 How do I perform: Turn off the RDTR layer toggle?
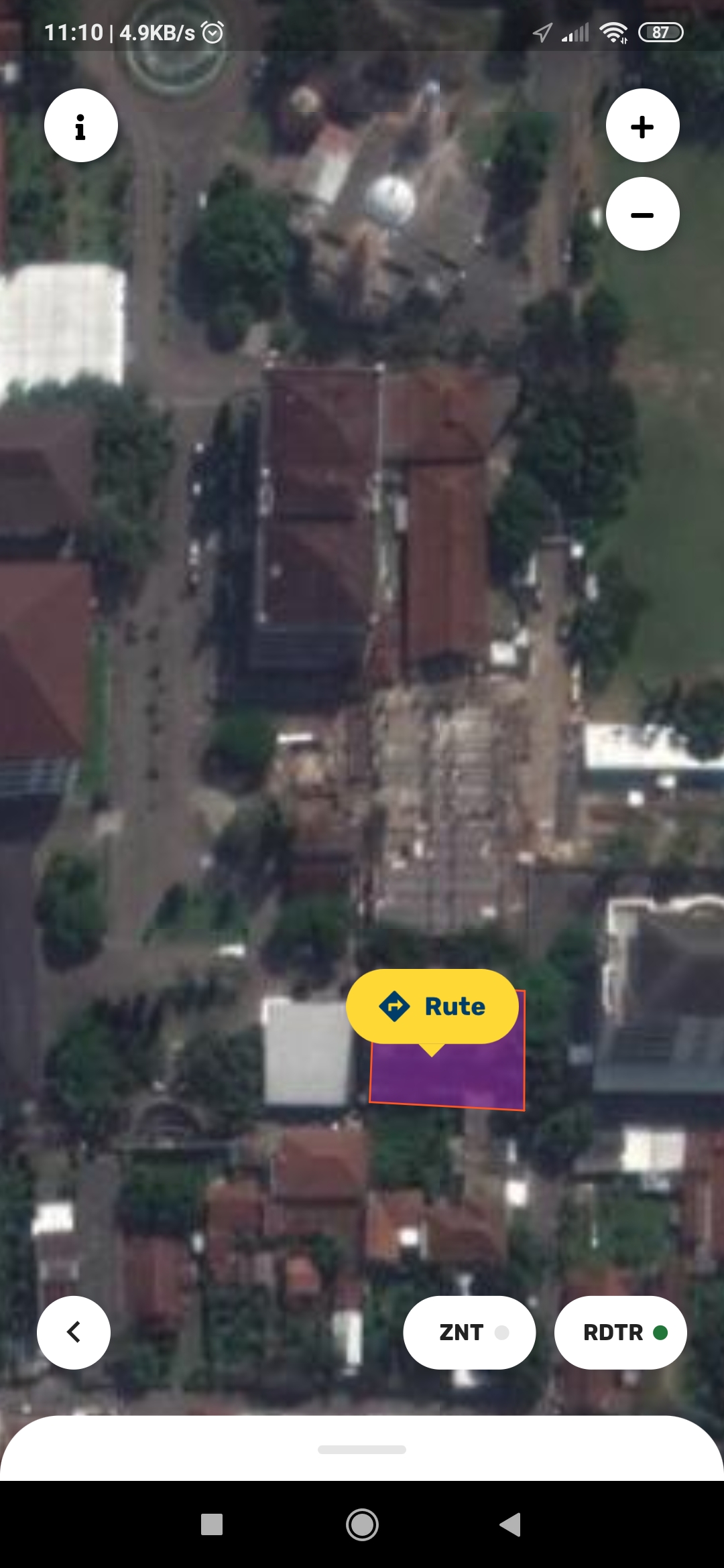620,1332
